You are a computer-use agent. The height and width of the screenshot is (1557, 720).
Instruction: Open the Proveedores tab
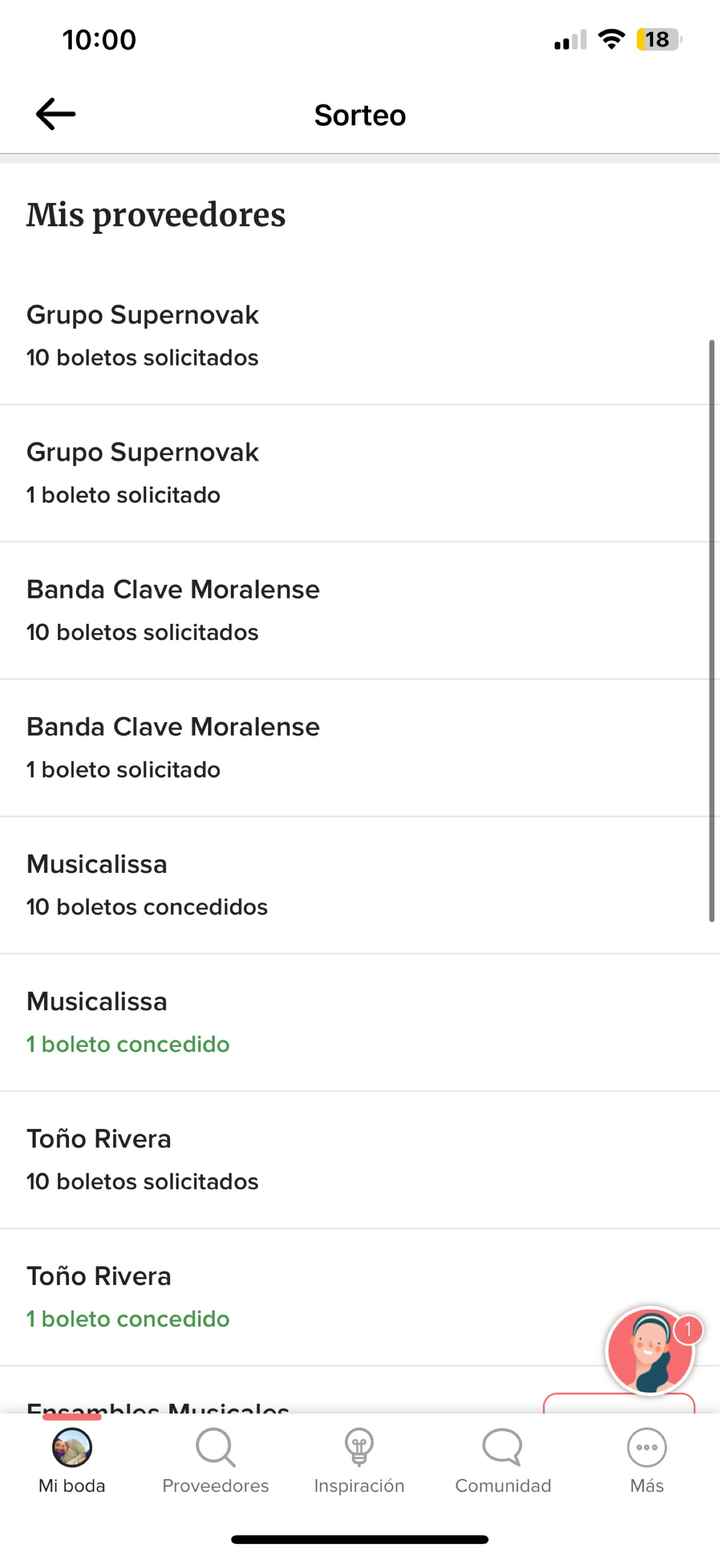coord(215,1459)
